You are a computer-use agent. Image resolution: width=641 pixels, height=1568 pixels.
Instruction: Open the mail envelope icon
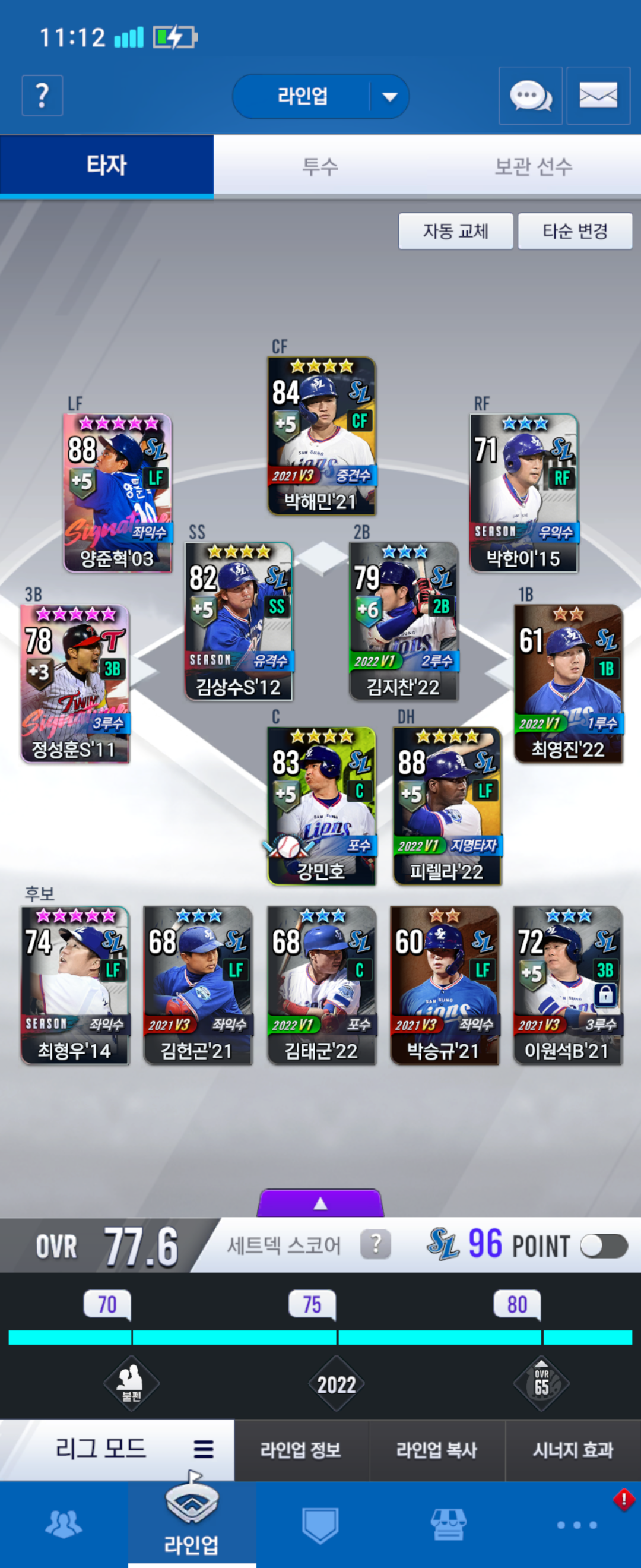tap(598, 96)
